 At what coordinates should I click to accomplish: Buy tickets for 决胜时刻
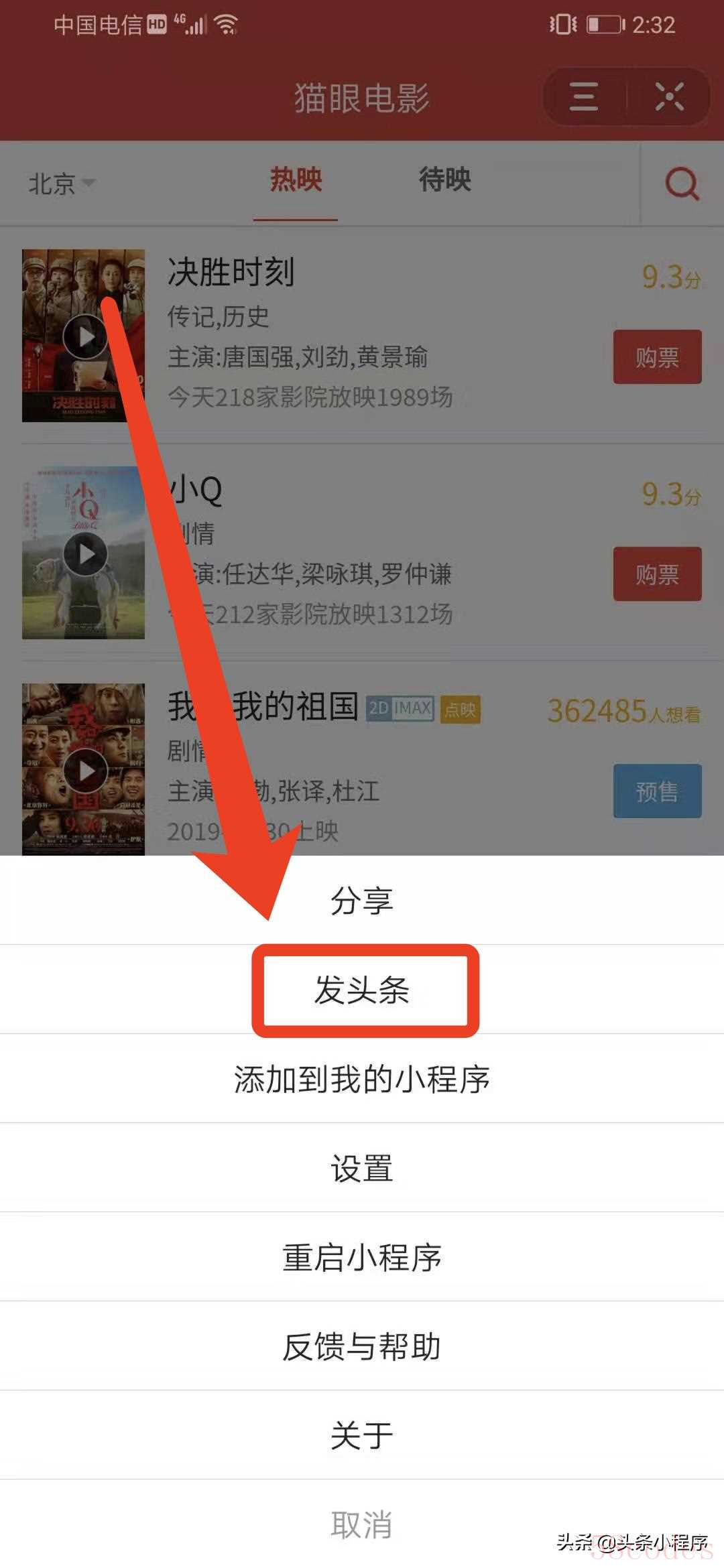pos(657,357)
